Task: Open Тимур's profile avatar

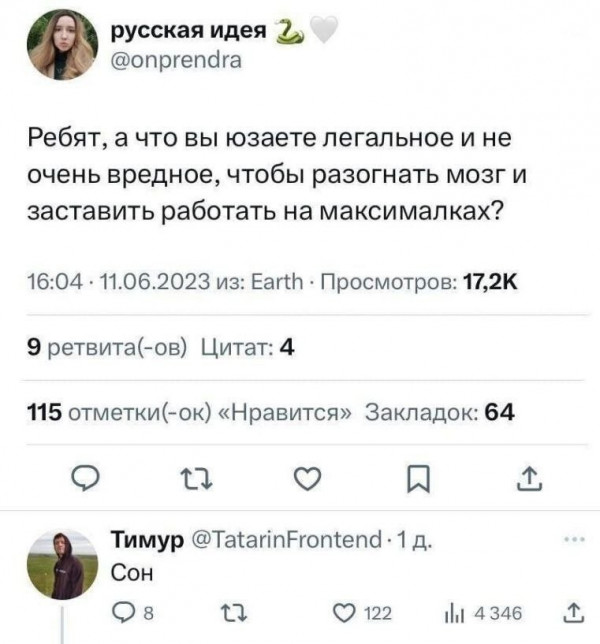Action: 67,564
